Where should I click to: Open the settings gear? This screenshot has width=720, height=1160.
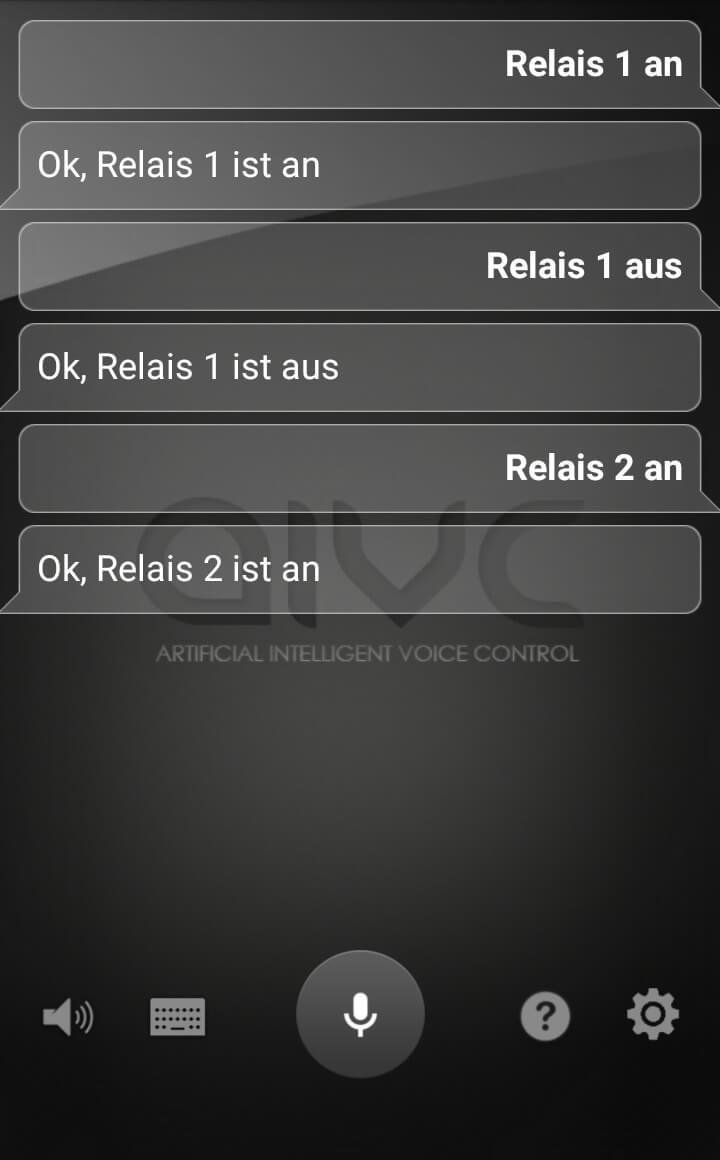(x=653, y=1015)
